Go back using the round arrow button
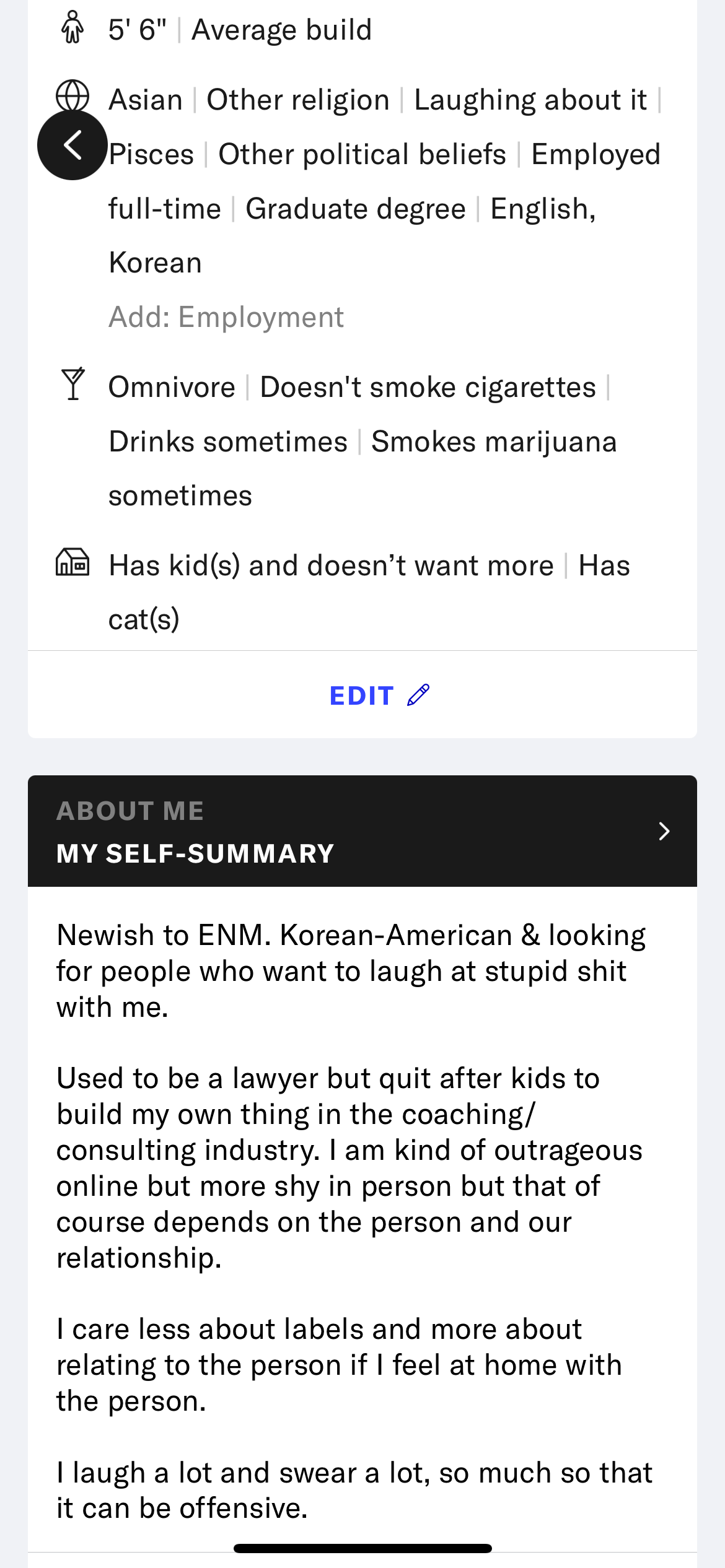The image size is (725, 1568). [x=72, y=146]
